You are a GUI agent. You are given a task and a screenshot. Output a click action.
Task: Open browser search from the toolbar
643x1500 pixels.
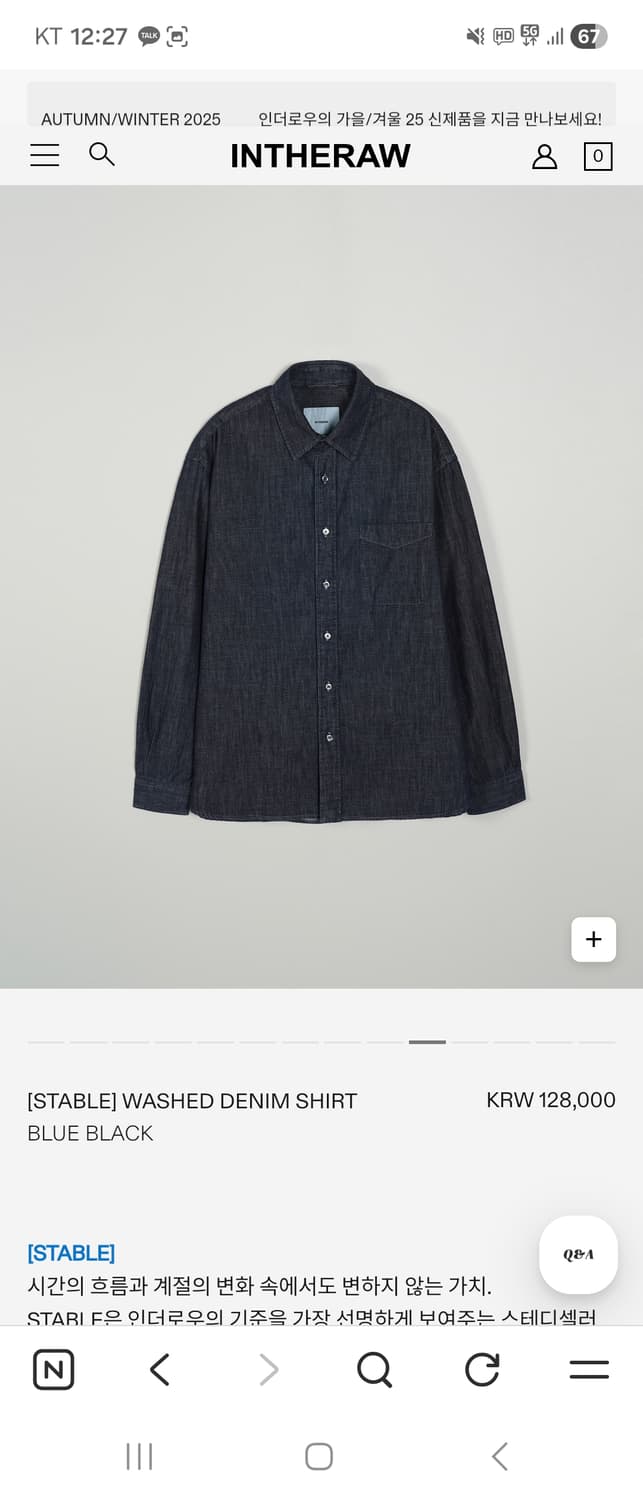pos(374,1370)
